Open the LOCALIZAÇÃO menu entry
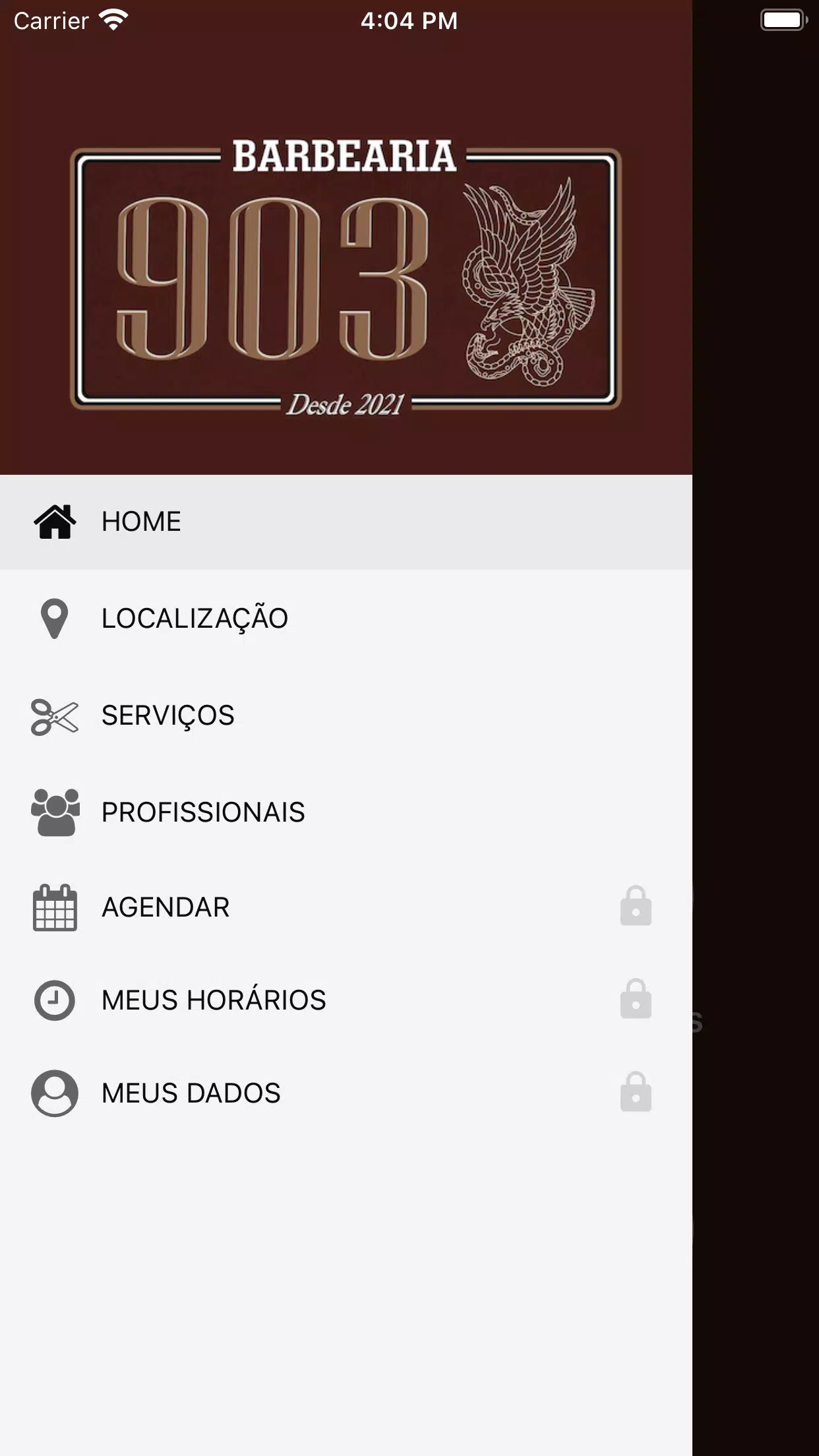Screen dimensions: 819x1456 [x=195, y=619]
